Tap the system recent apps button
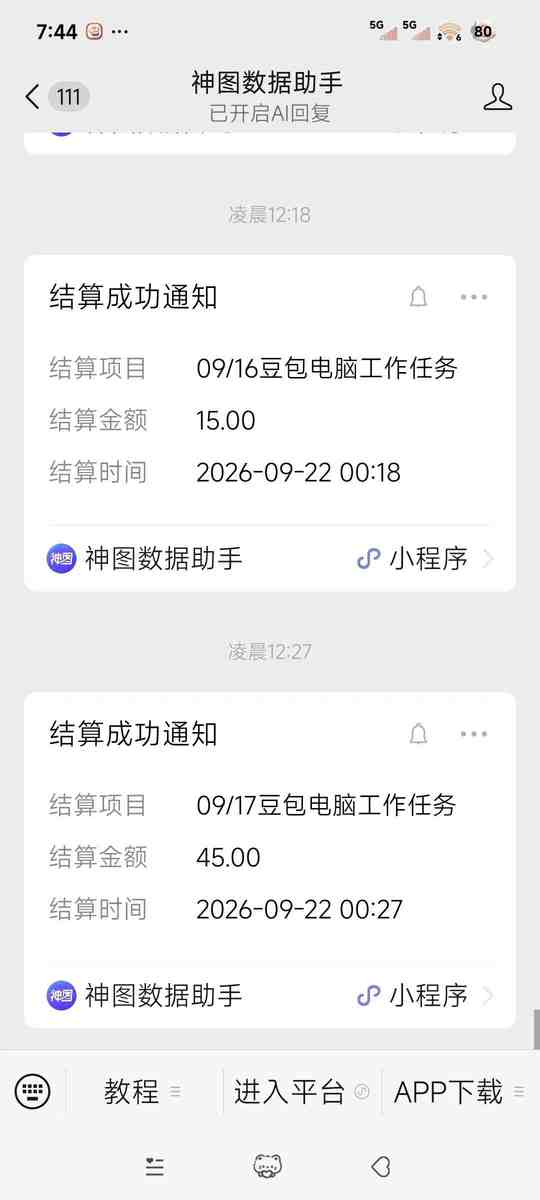The image size is (540, 1200). 154,1166
